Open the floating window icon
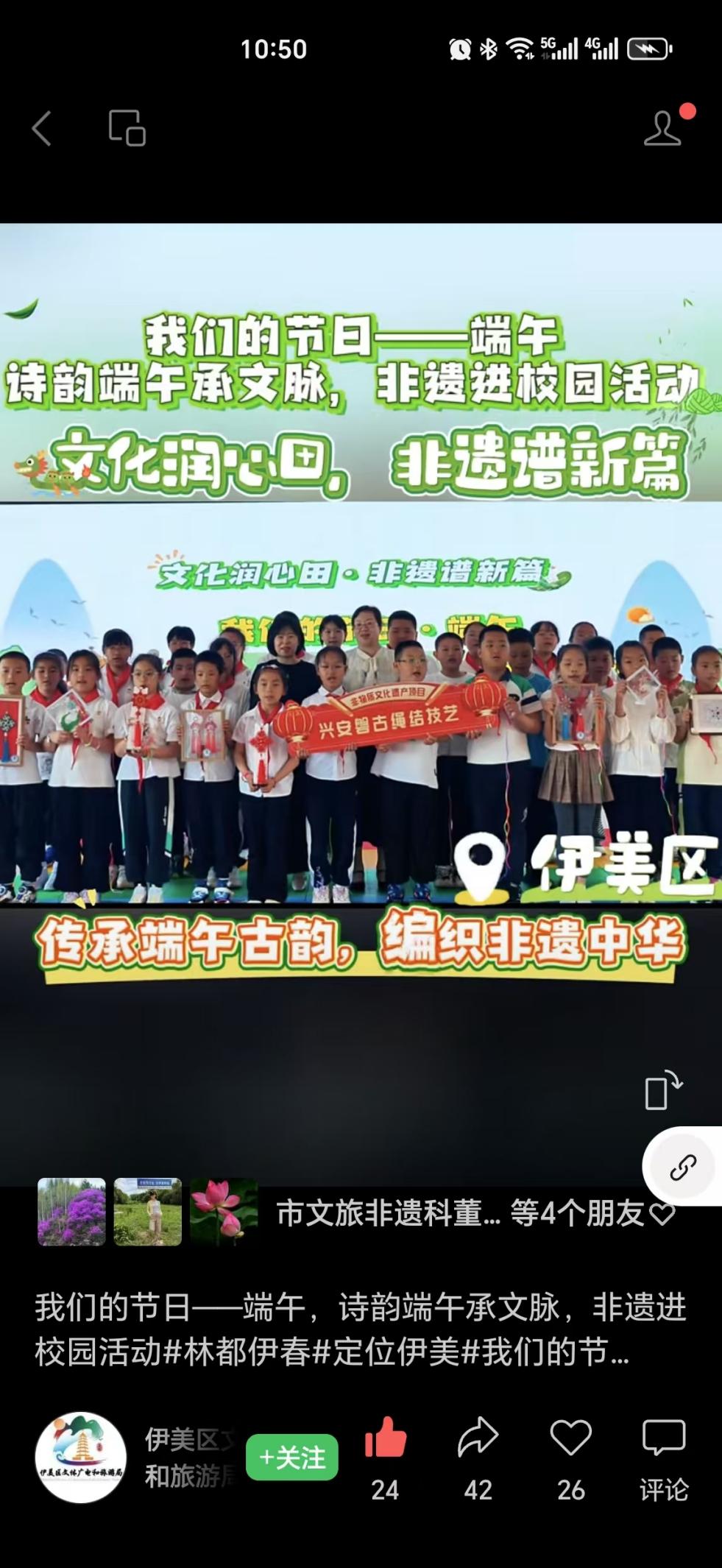Image resolution: width=722 pixels, height=1568 pixels. point(127,129)
